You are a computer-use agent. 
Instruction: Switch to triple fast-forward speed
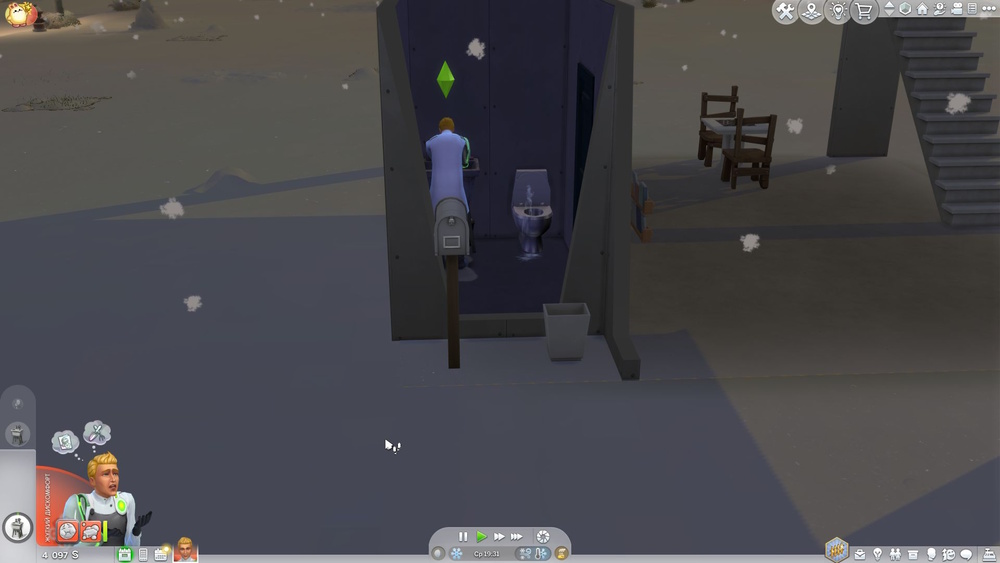pos(518,537)
